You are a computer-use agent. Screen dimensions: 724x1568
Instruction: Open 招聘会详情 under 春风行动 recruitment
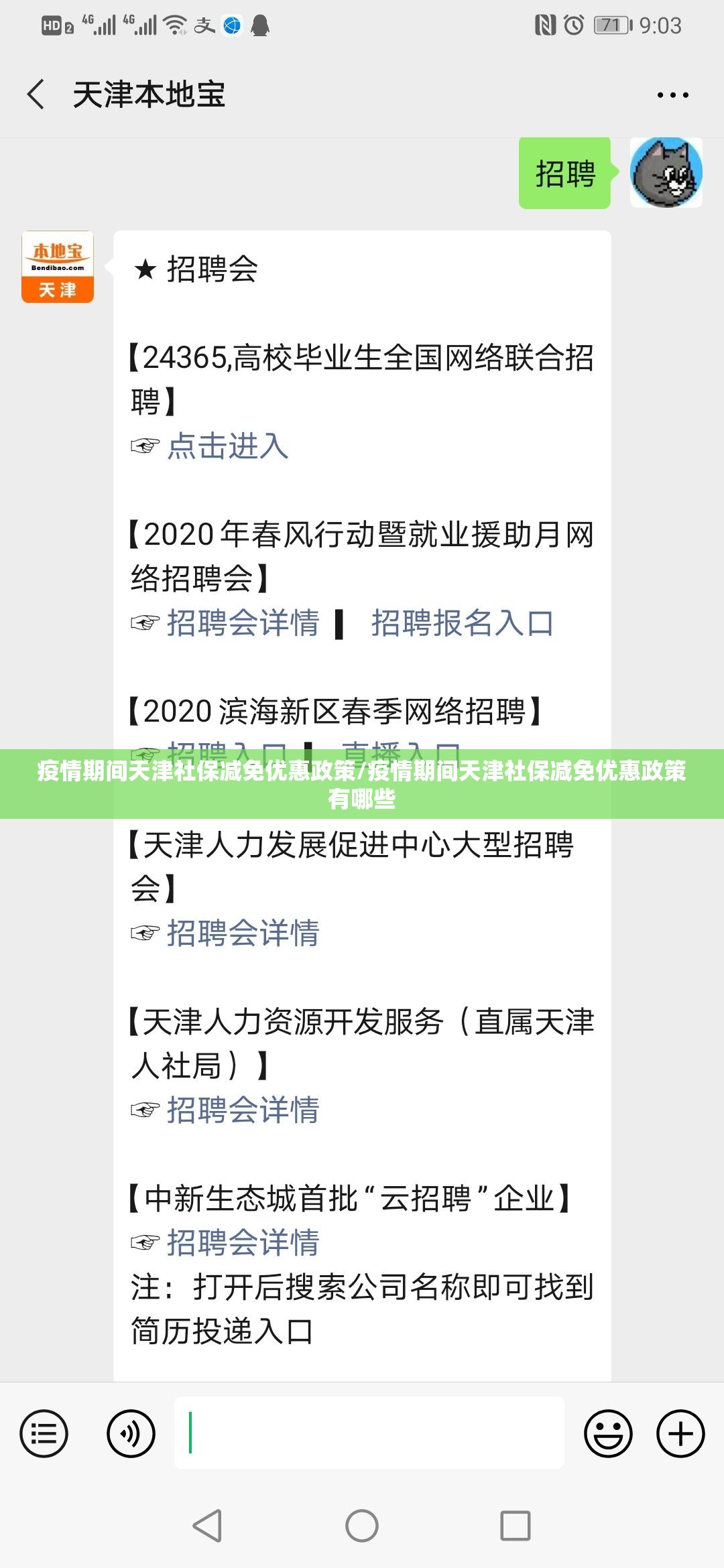[x=243, y=623]
